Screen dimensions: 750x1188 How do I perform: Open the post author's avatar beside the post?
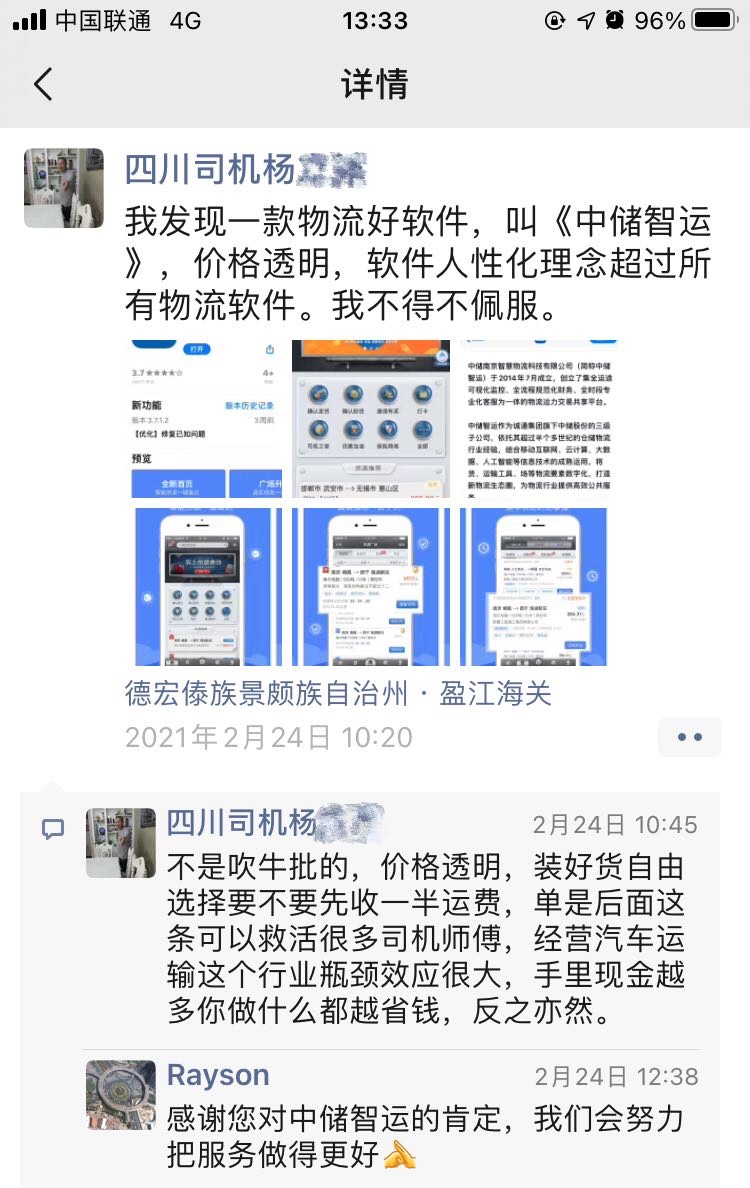[x=64, y=188]
